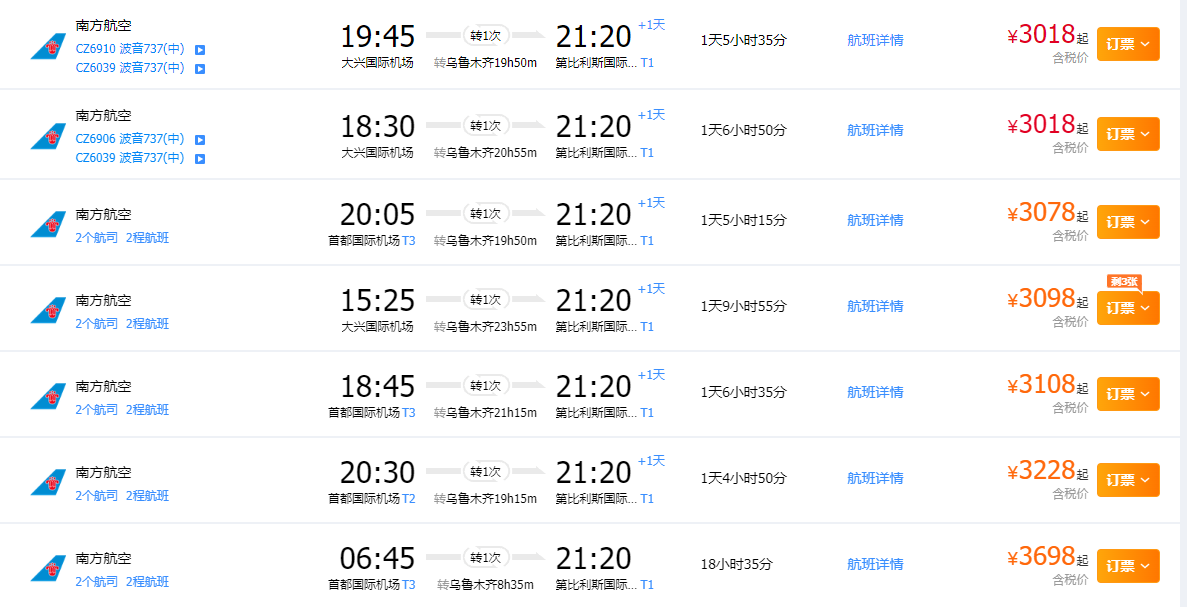Book the 19:45 flight priced ¥3018

tap(1127, 44)
